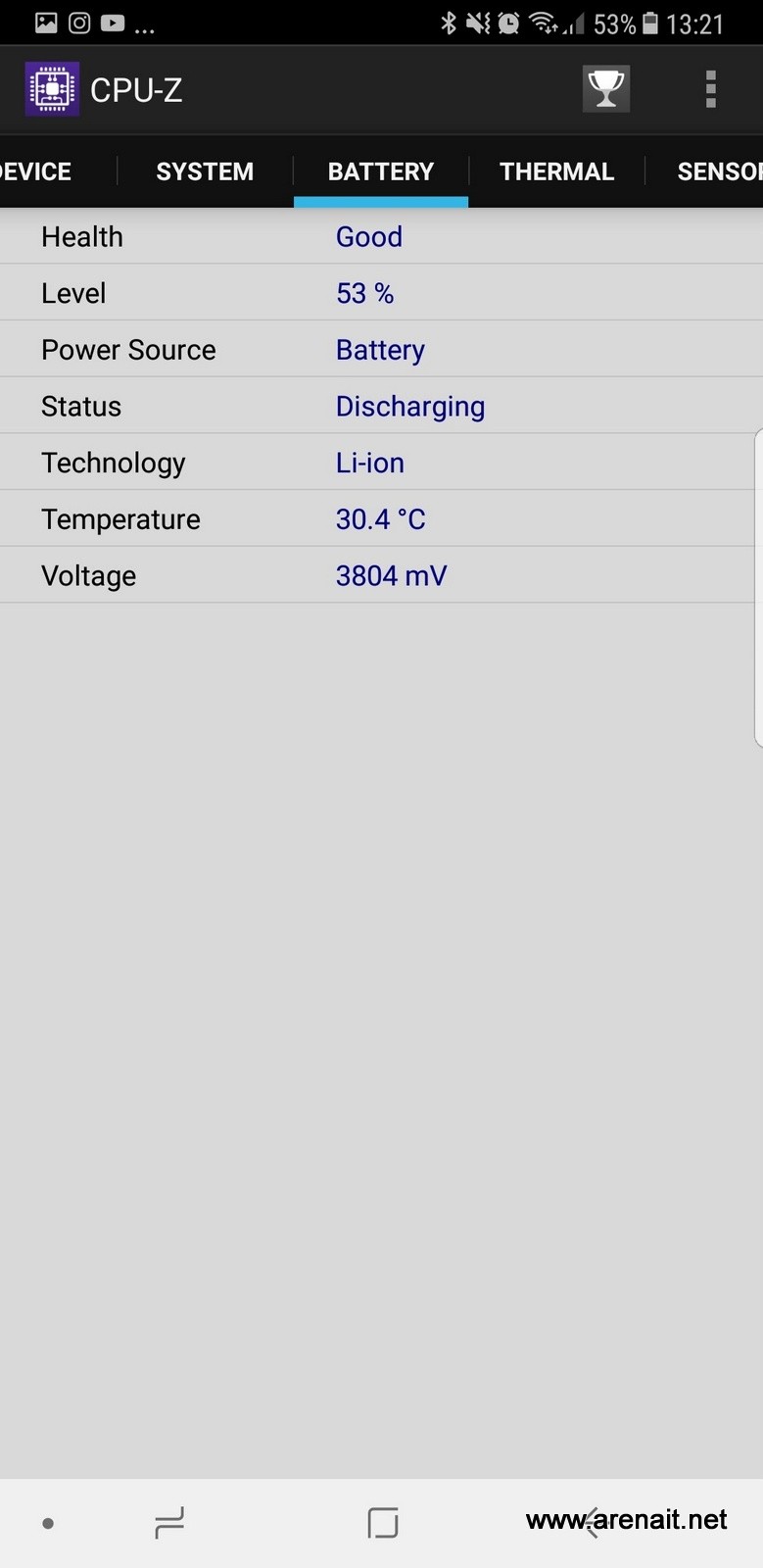The width and height of the screenshot is (763, 1568).
Task: Open the trophy validation icon
Action: point(605,89)
